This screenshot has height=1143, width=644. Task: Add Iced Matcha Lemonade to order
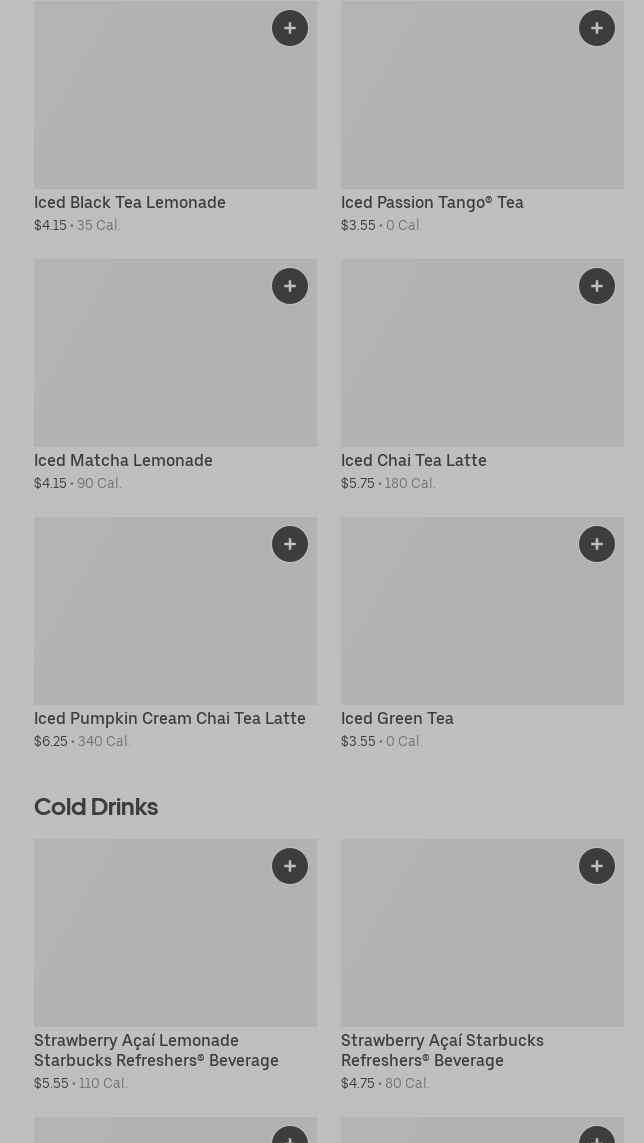[290, 286]
